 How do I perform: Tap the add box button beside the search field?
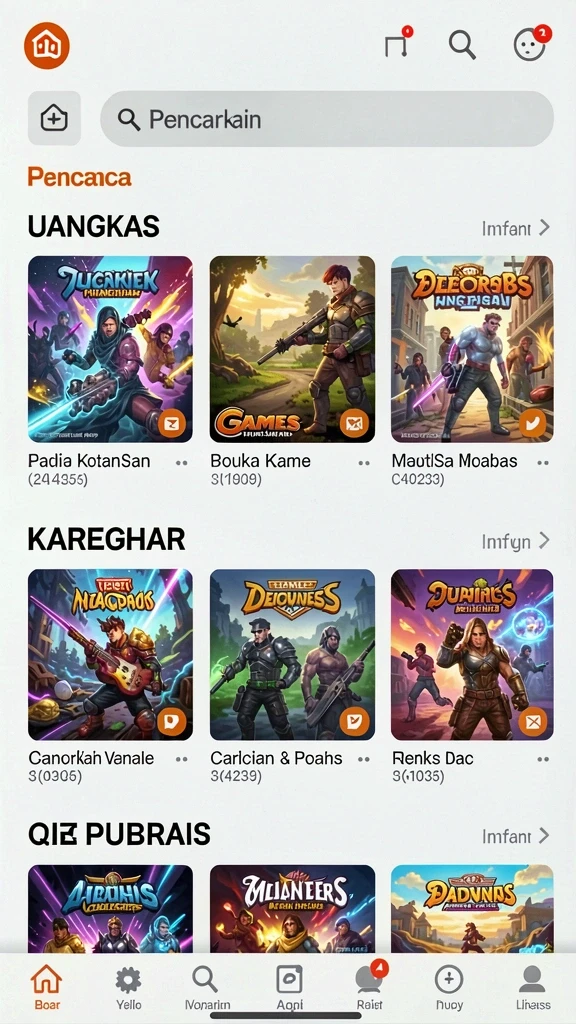54,118
